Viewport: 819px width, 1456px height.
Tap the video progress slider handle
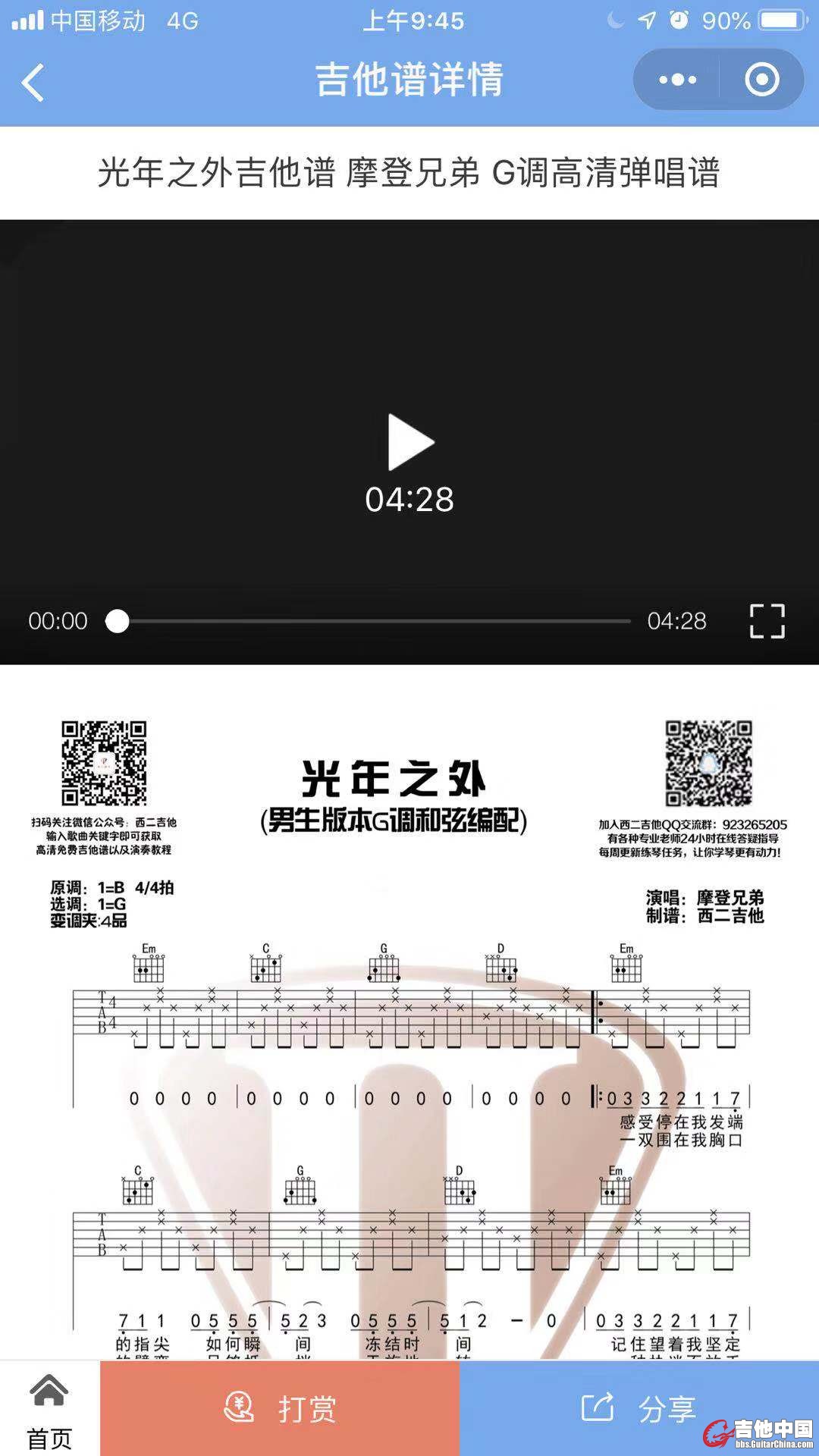click(x=118, y=621)
